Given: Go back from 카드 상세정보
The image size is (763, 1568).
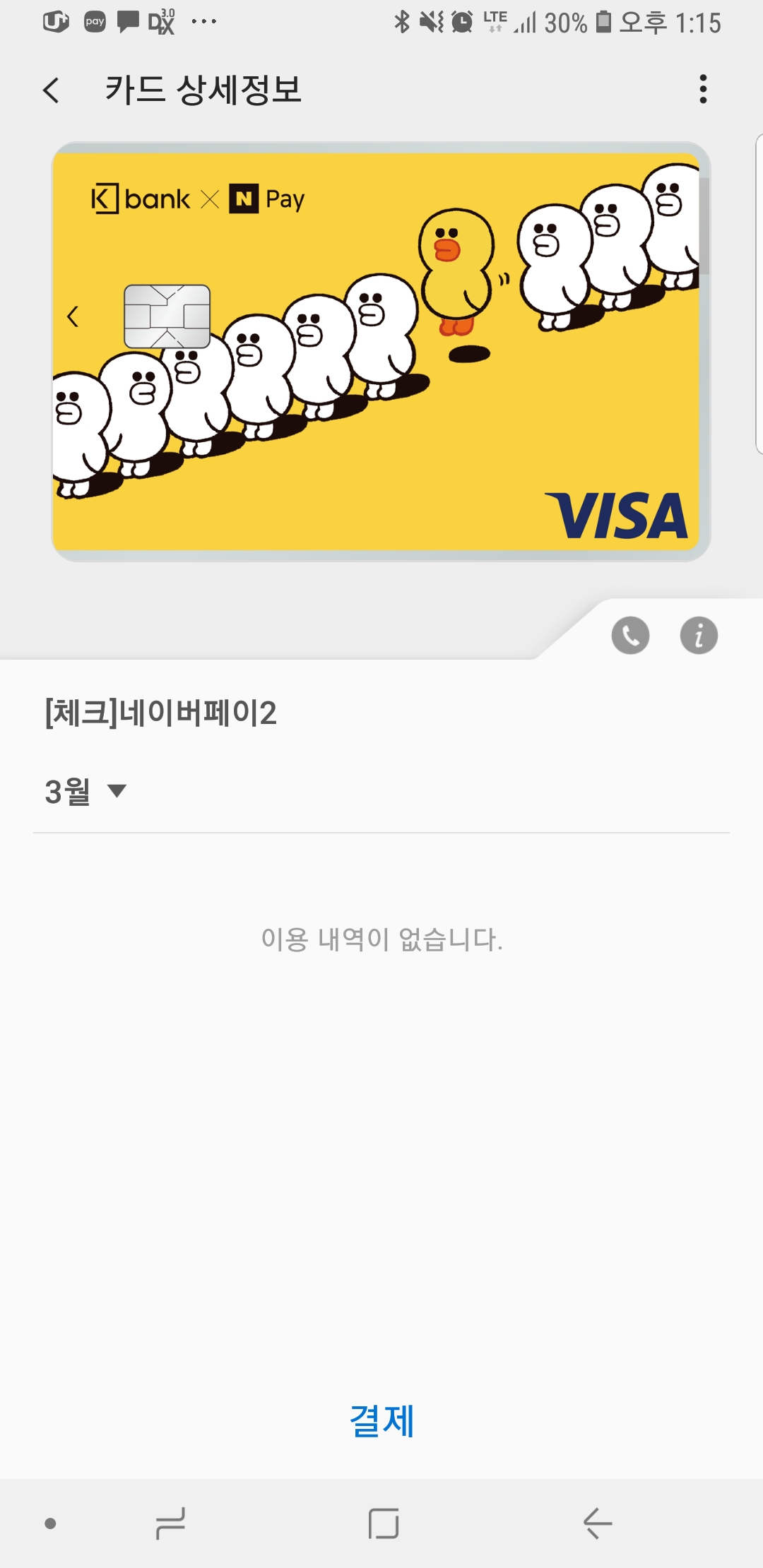Looking at the screenshot, I should pyautogui.click(x=51, y=90).
